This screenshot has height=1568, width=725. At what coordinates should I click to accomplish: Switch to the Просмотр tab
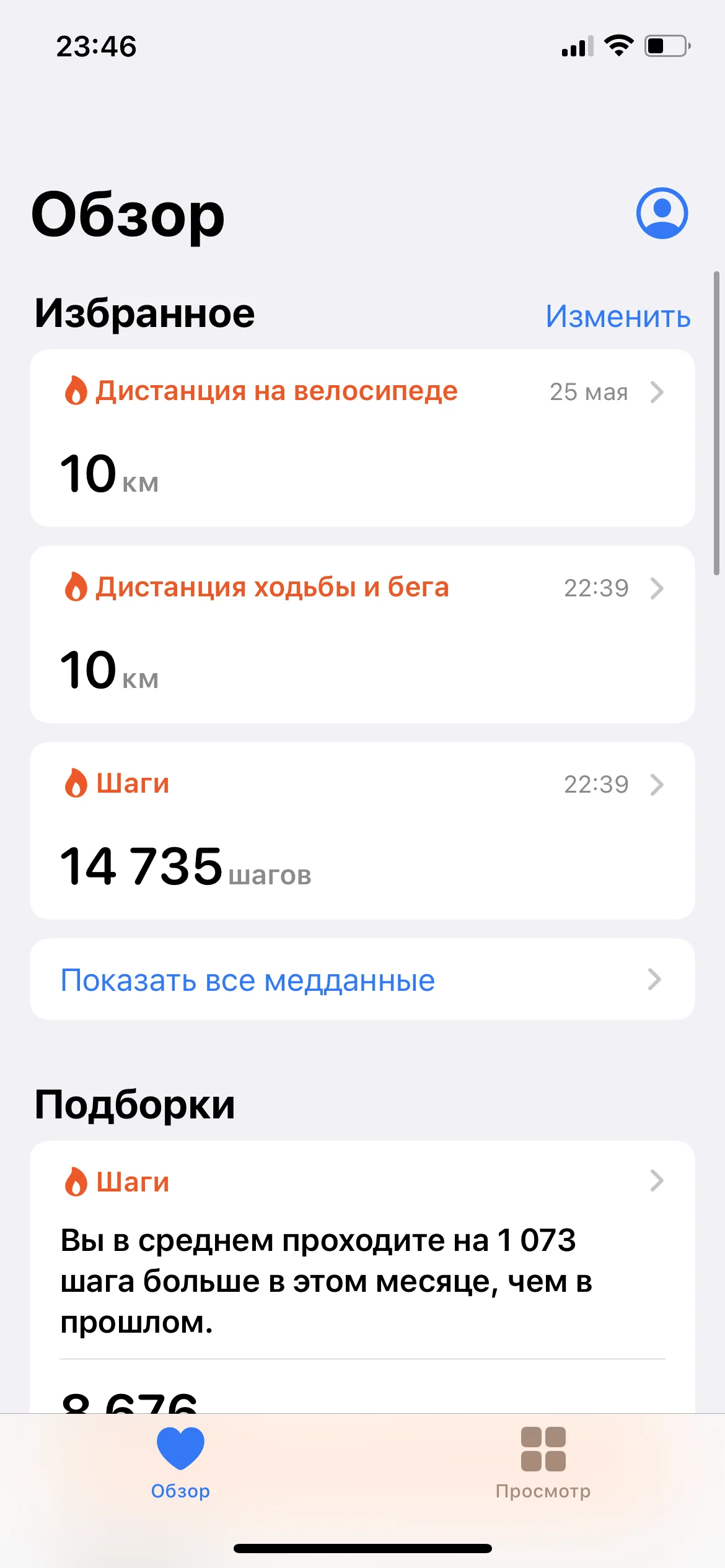click(543, 1463)
